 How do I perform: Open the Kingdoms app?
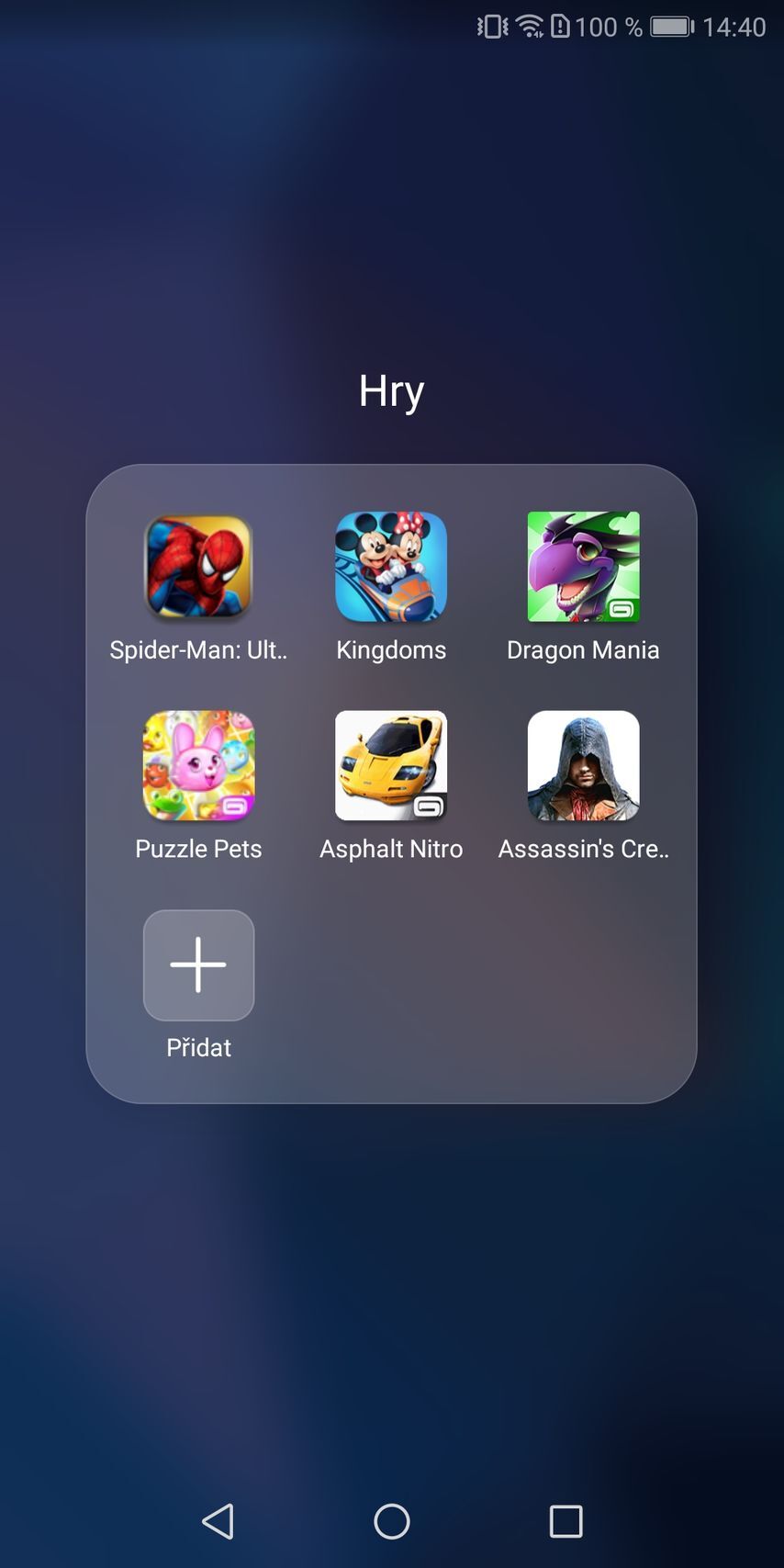391,567
